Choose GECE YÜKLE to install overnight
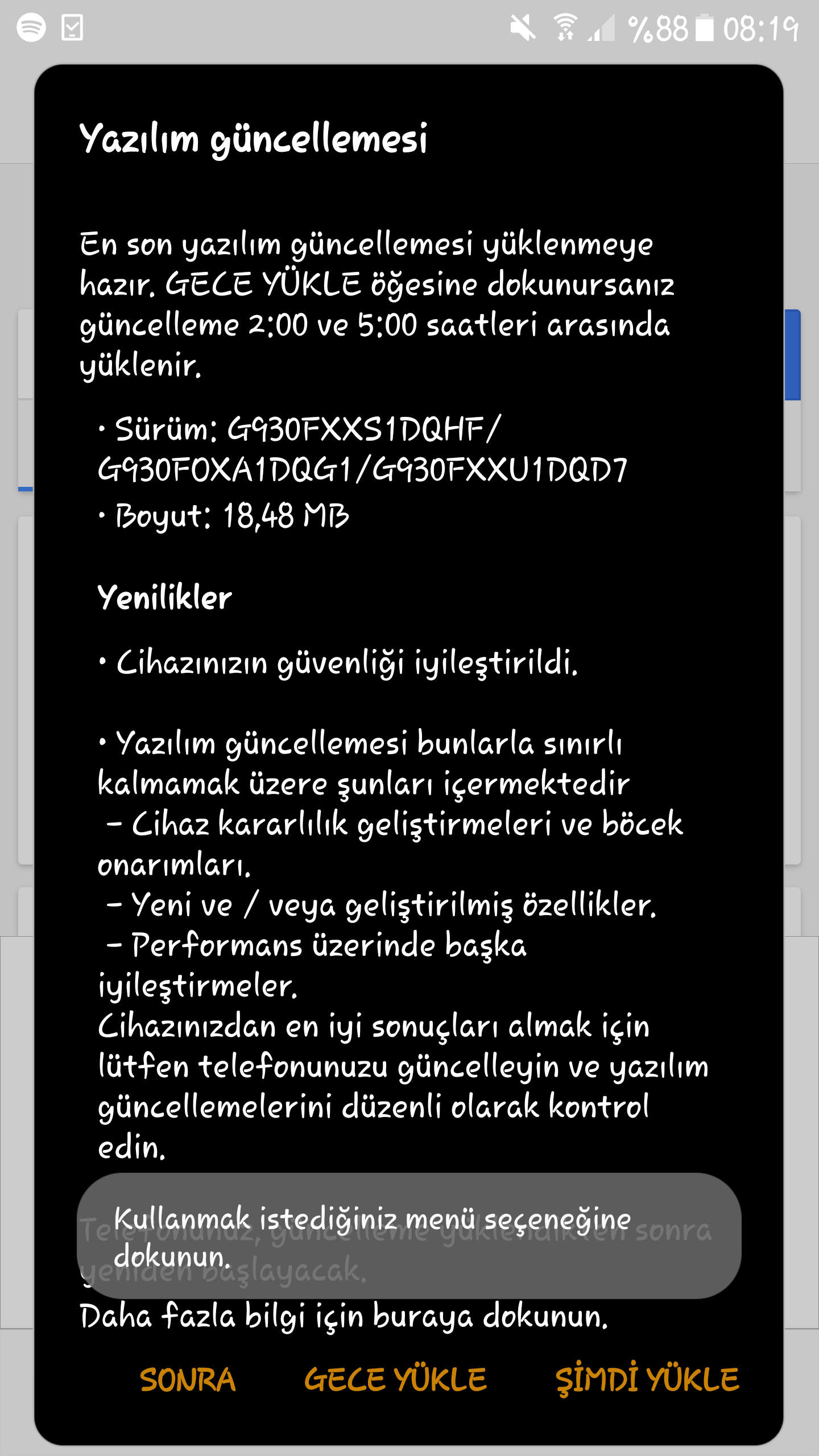 (x=395, y=1380)
